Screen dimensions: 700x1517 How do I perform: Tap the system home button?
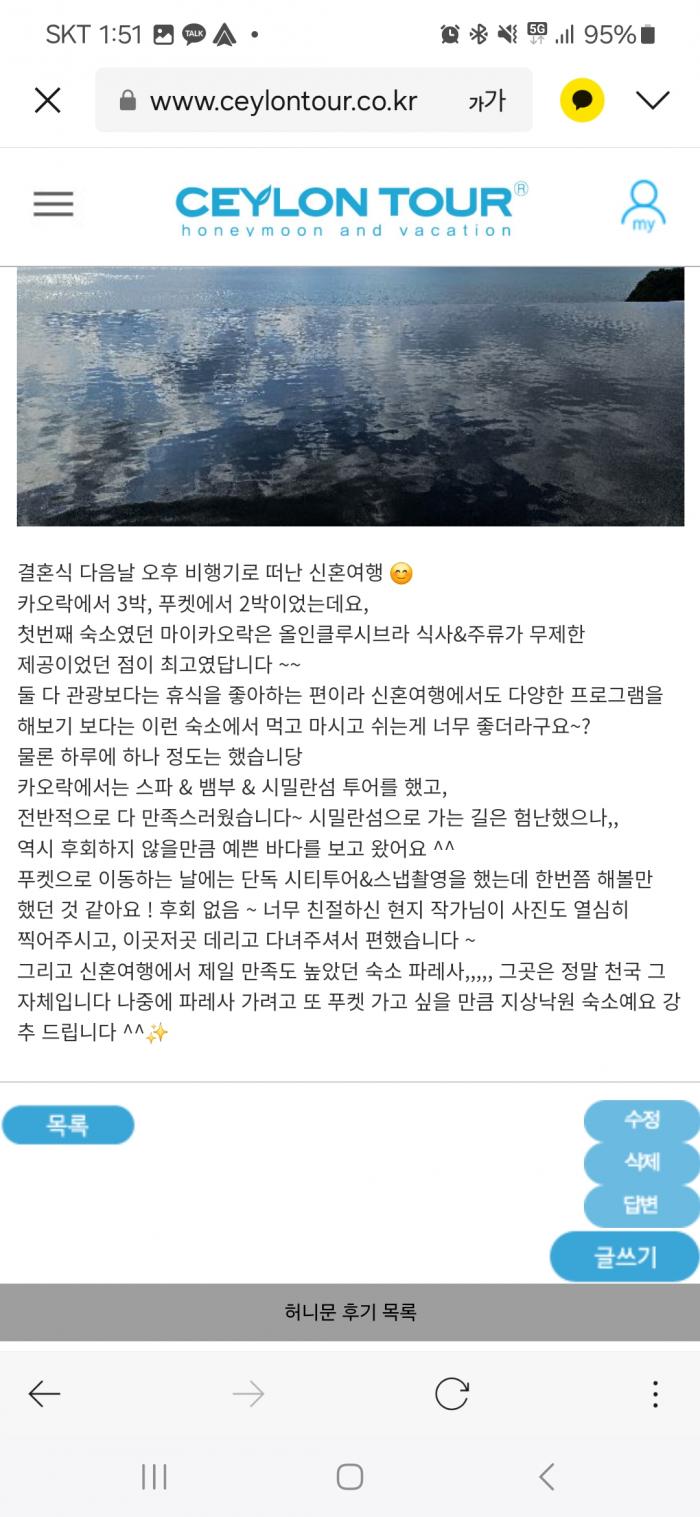tap(350, 1477)
